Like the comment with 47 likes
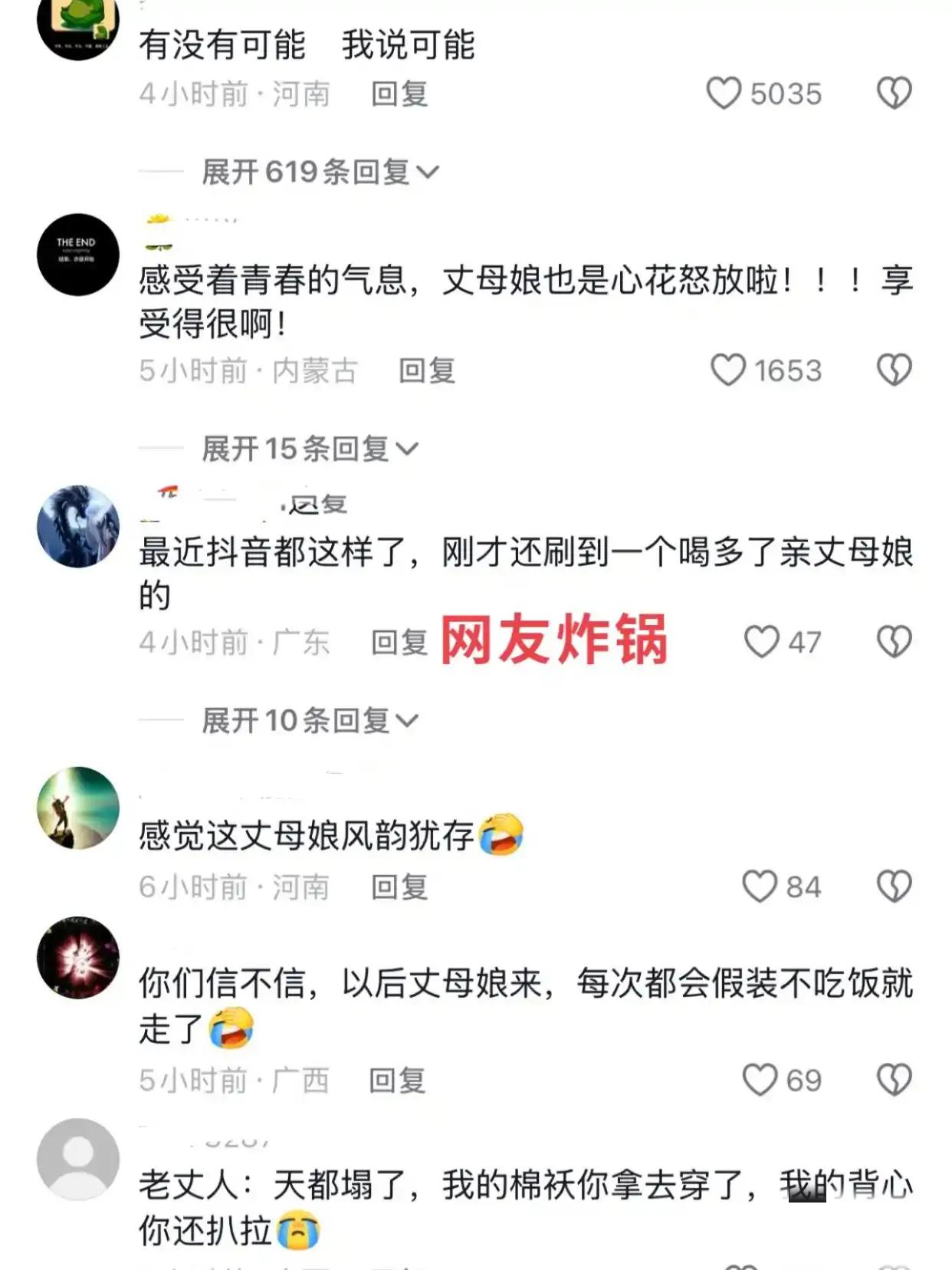This screenshot has height=1270, width=952. pyautogui.click(x=761, y=642)
